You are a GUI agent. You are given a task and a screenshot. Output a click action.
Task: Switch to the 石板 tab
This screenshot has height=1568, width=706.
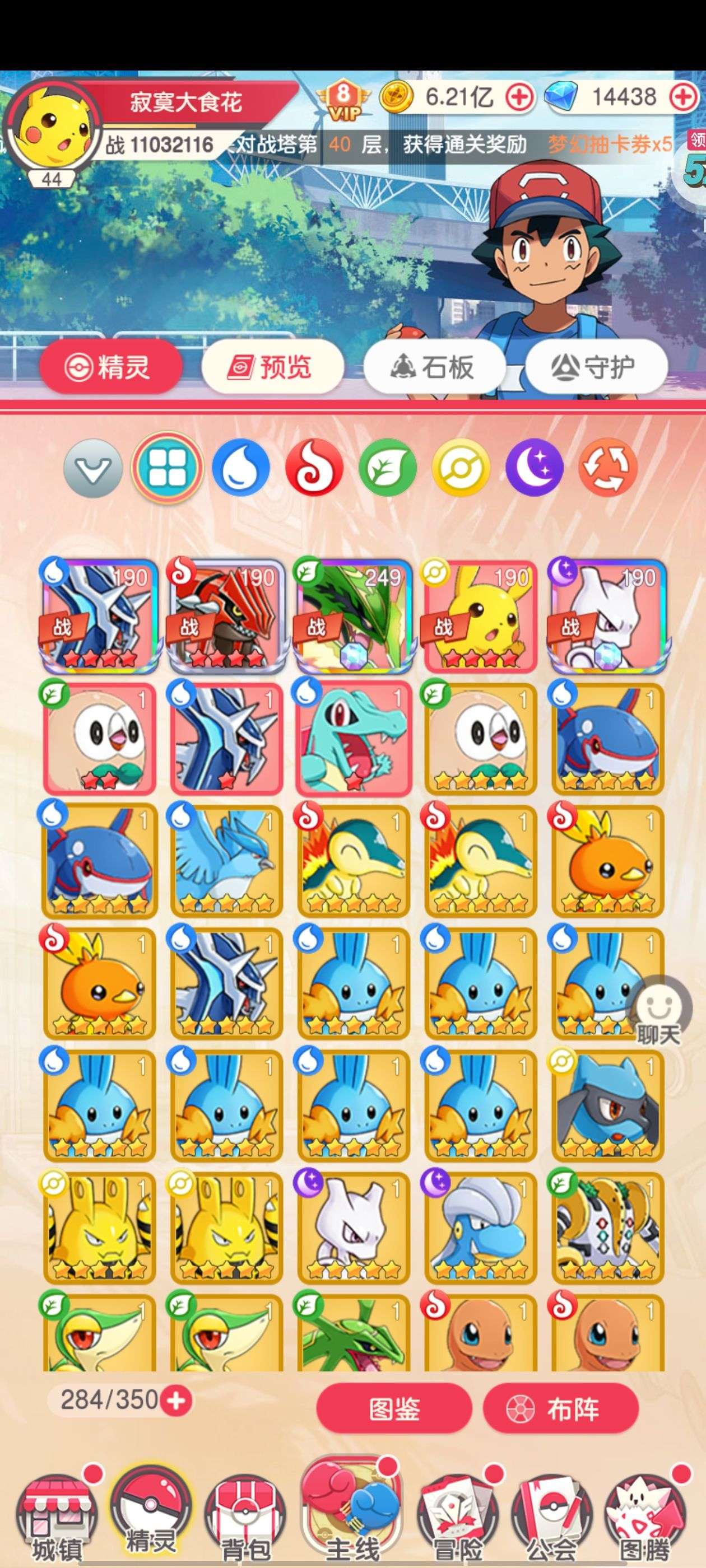434,367
